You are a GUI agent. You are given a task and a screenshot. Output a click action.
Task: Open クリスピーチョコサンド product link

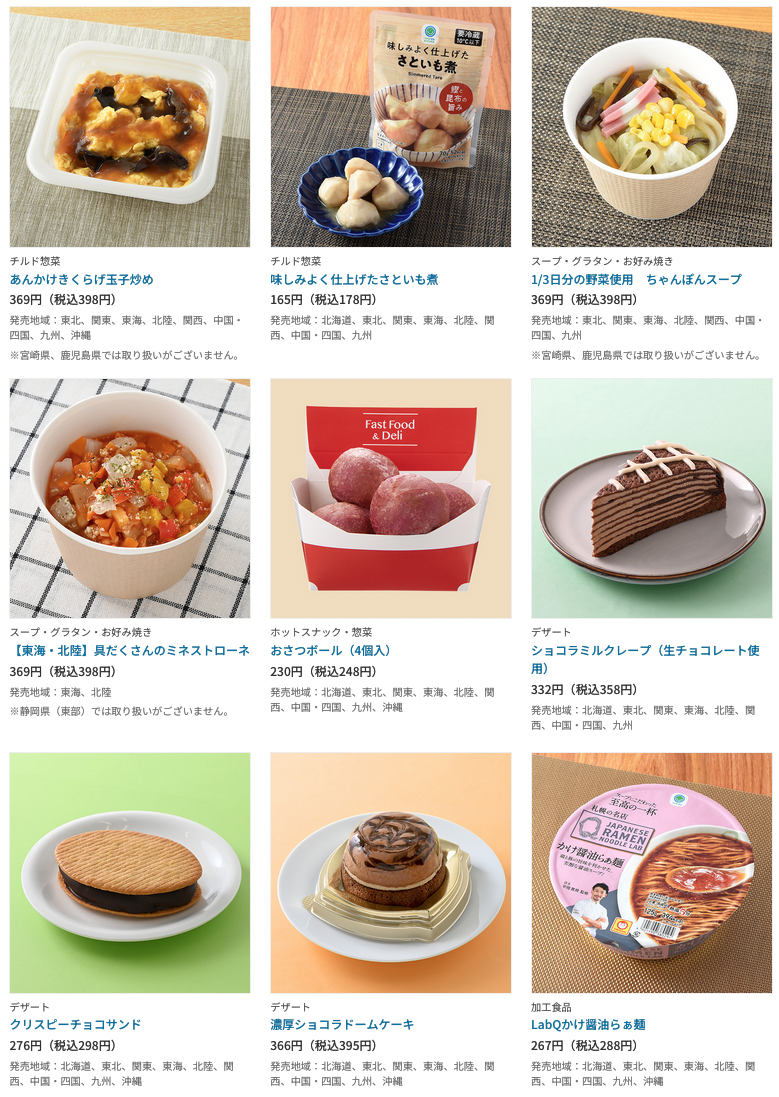tap(75, 1024)
